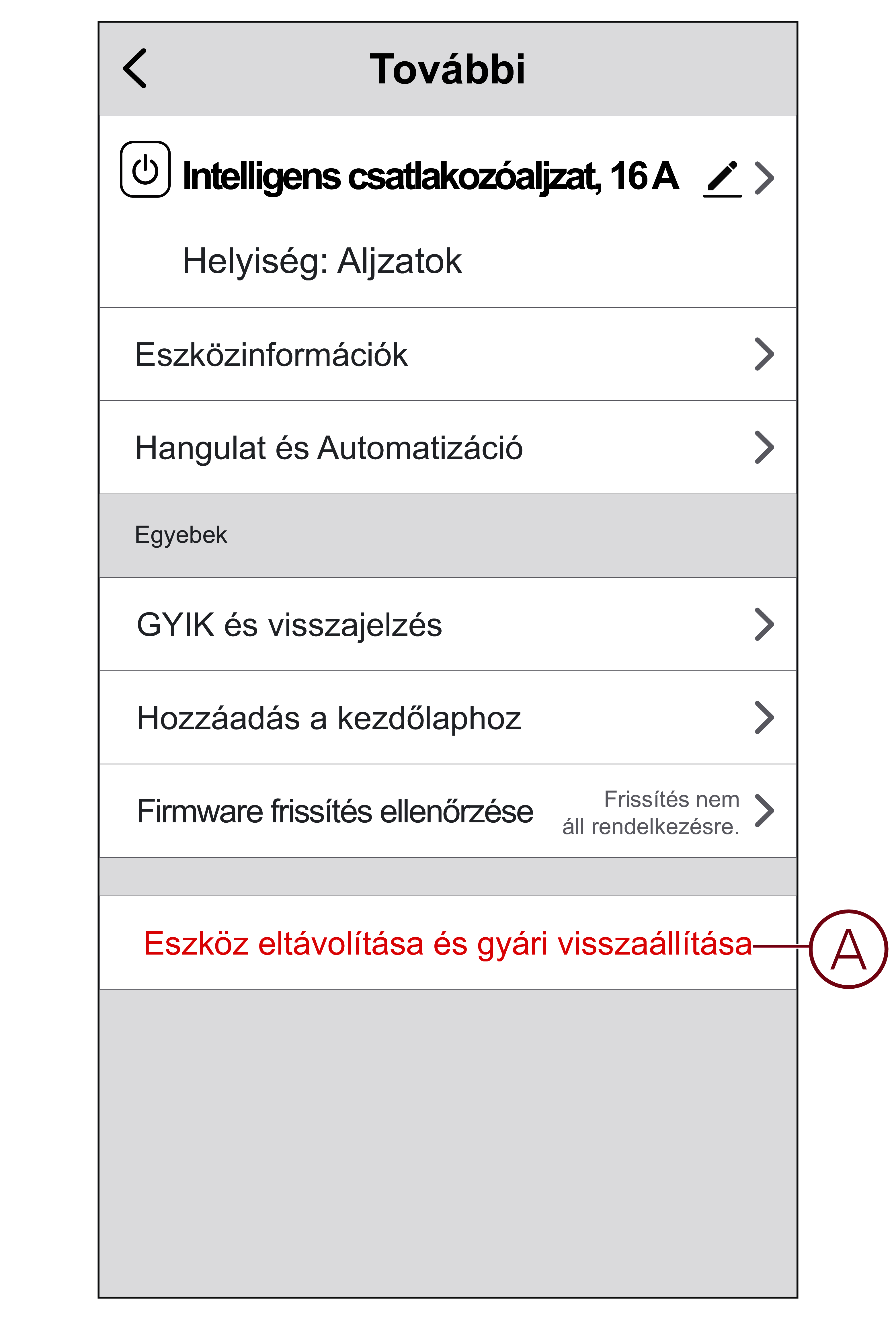Screen dimensions: 896x1319
Task: Open Eszközinformációk
Action: pos(447,354)
